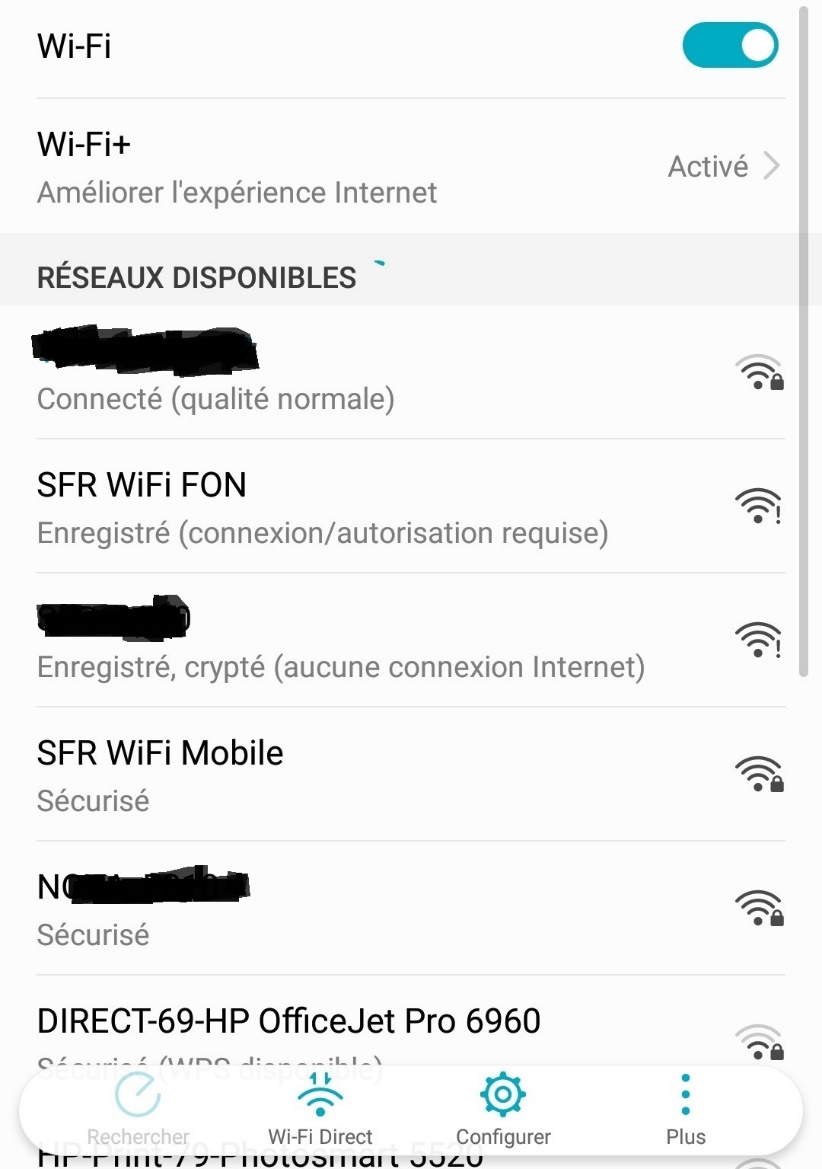Open the Plus overflow menu
822x1169 pixels.
point(685,1110)
